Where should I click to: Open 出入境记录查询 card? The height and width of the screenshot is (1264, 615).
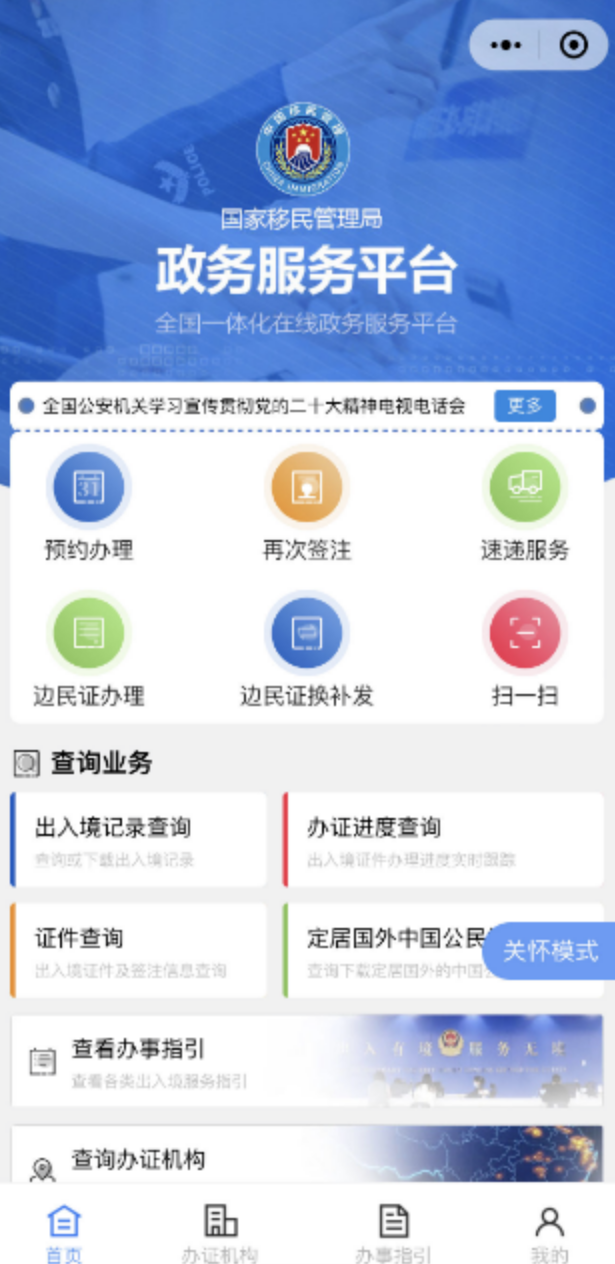tap(139, 840)
